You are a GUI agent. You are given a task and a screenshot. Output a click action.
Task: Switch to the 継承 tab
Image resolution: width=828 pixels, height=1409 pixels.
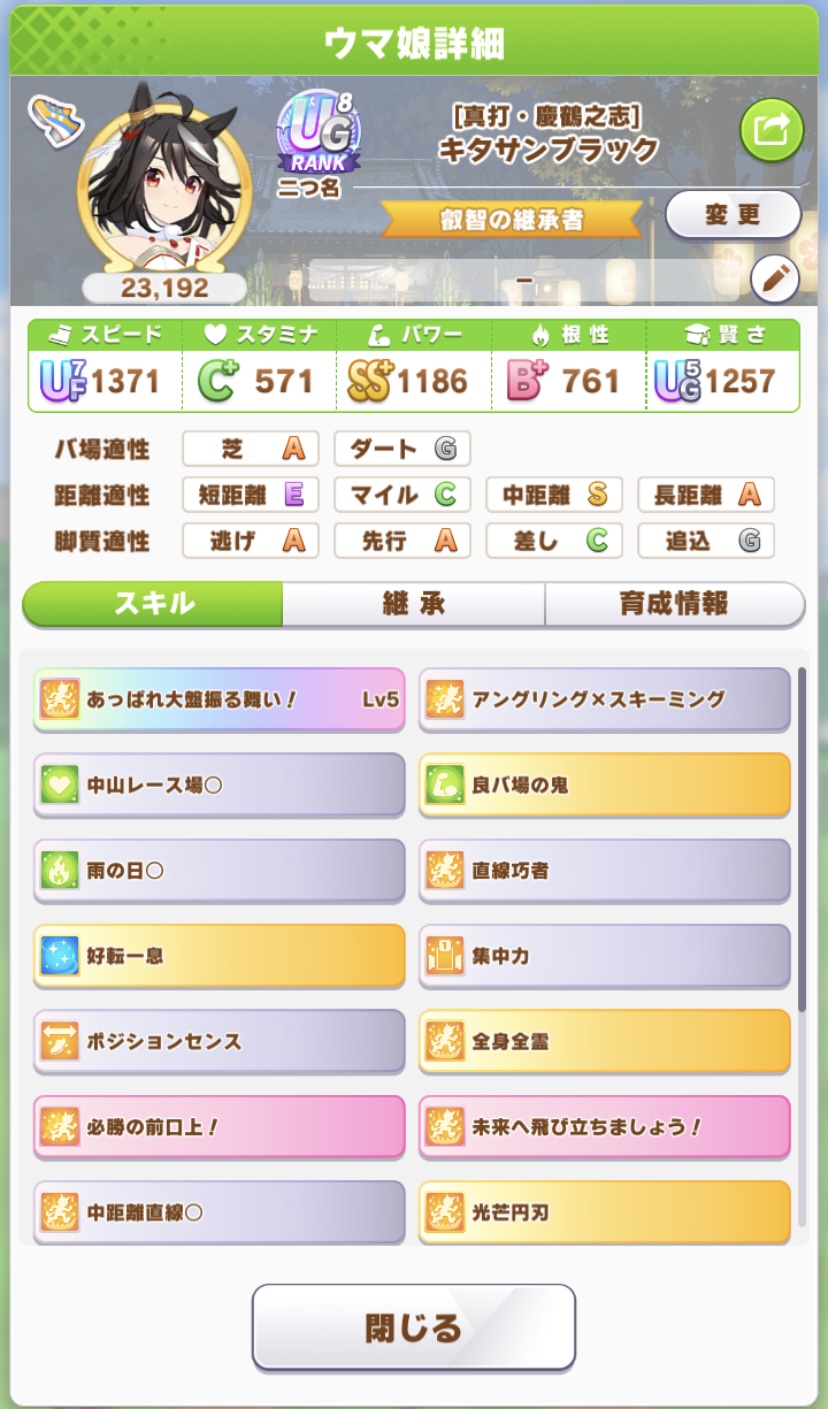click(x=413, y=604)
